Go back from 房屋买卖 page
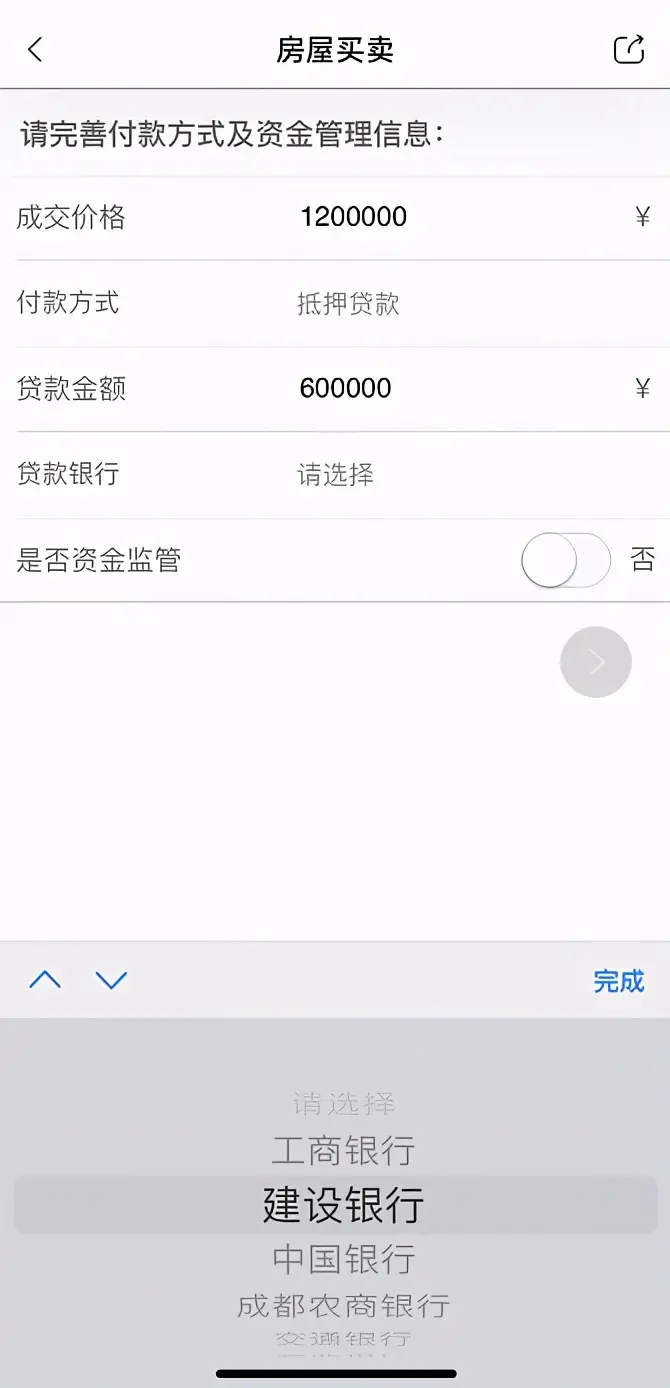 35,50
